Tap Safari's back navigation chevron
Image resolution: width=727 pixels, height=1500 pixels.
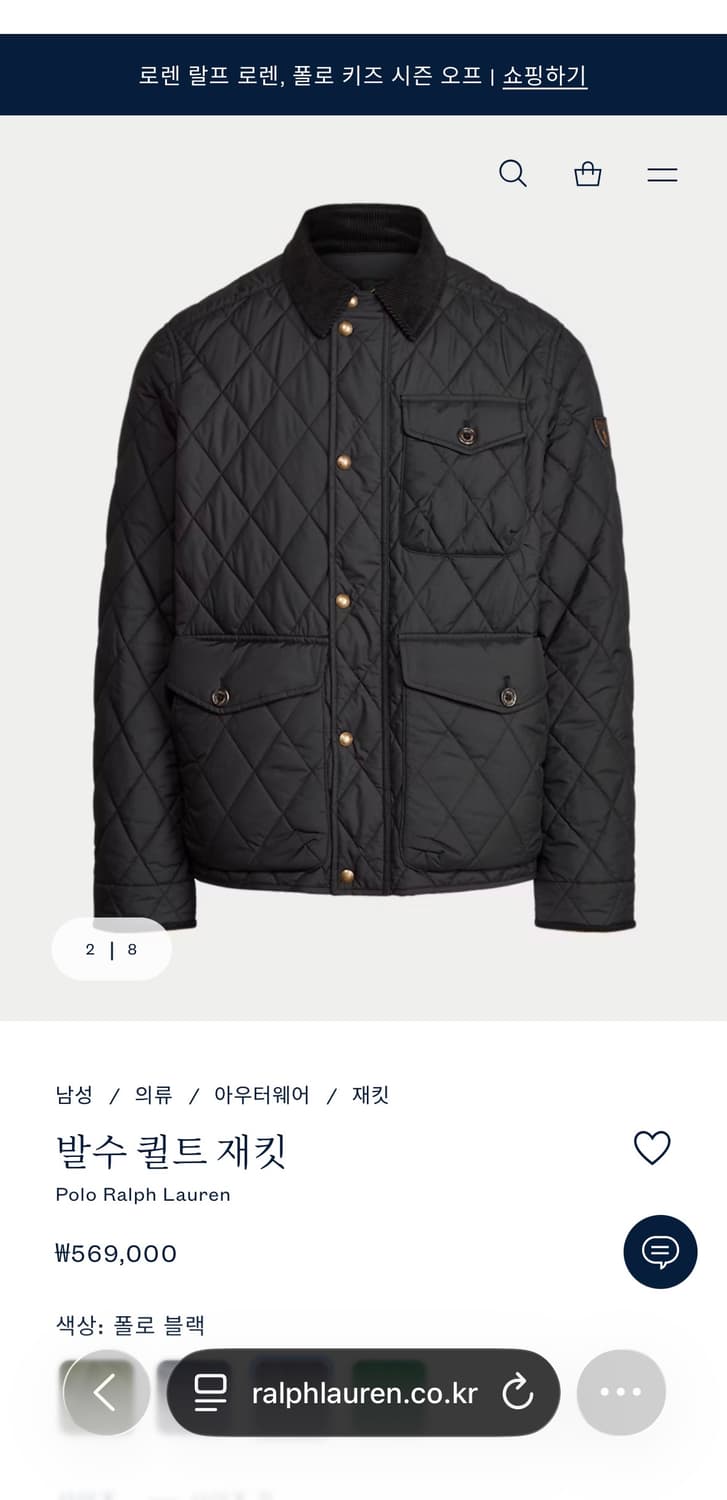coord(105,1391)
